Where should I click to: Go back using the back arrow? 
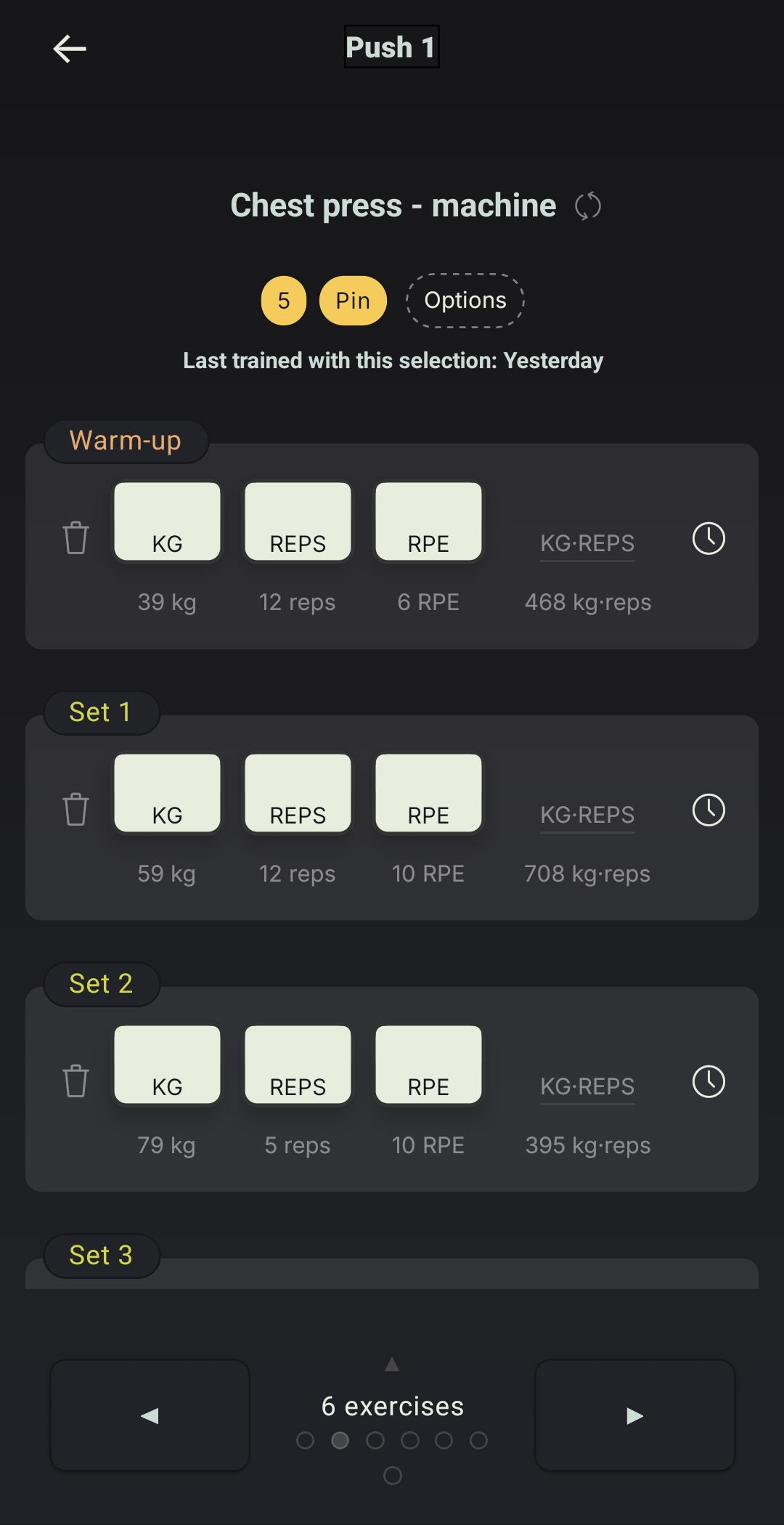[68, 48]
